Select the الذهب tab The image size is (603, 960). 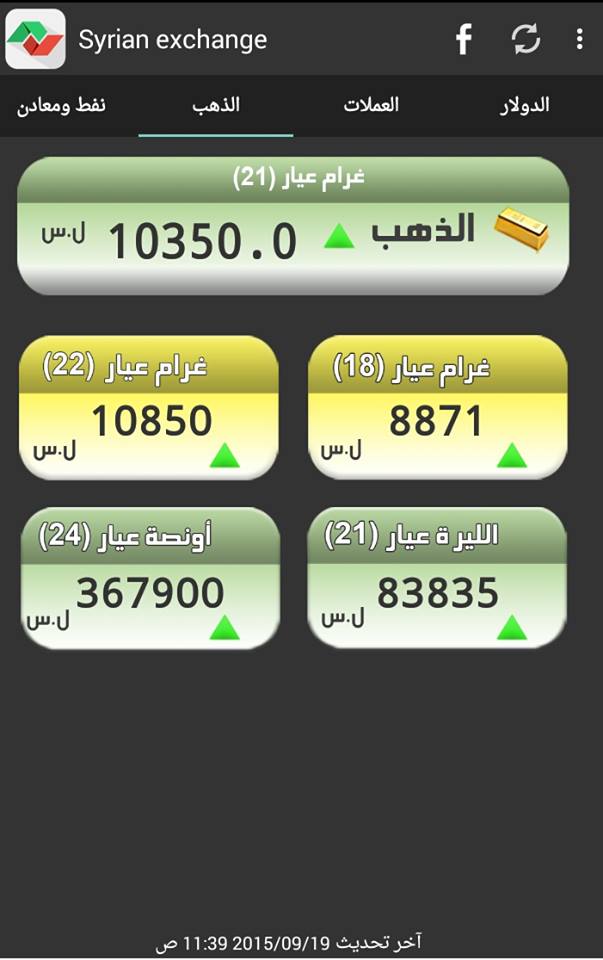tap(216, 105)
